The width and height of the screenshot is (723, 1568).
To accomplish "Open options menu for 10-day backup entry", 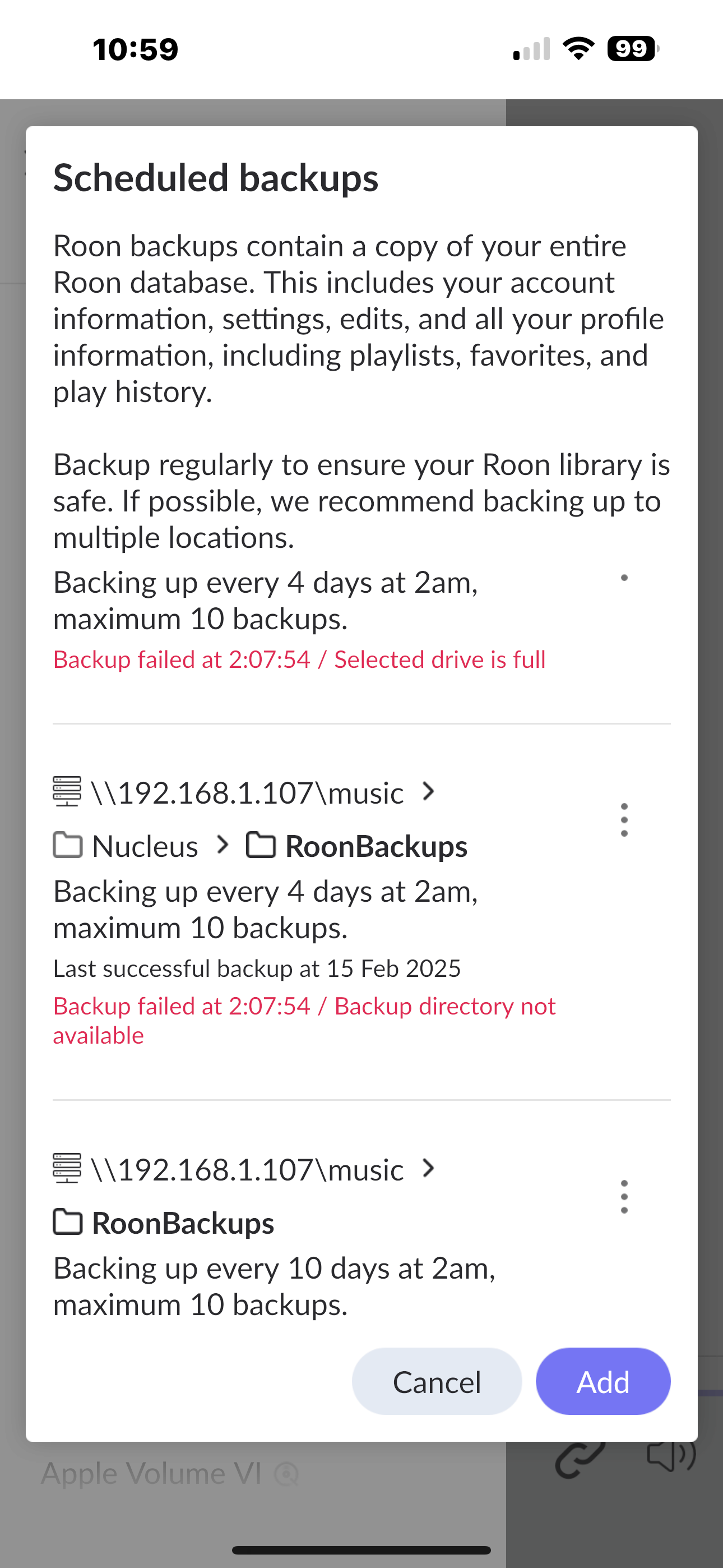I will [624, 1197].
